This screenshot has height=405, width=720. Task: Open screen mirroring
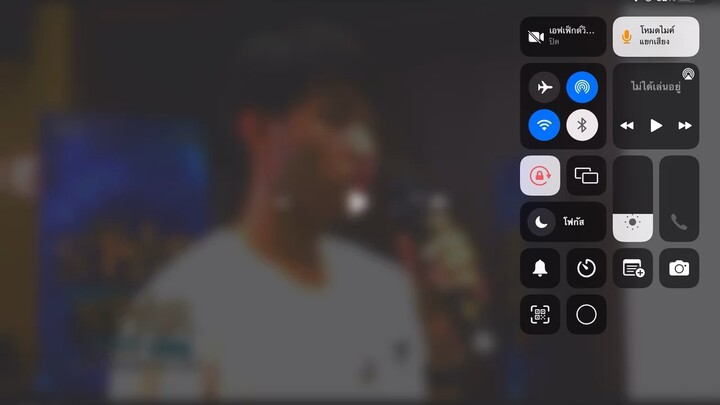click(586, 176)
